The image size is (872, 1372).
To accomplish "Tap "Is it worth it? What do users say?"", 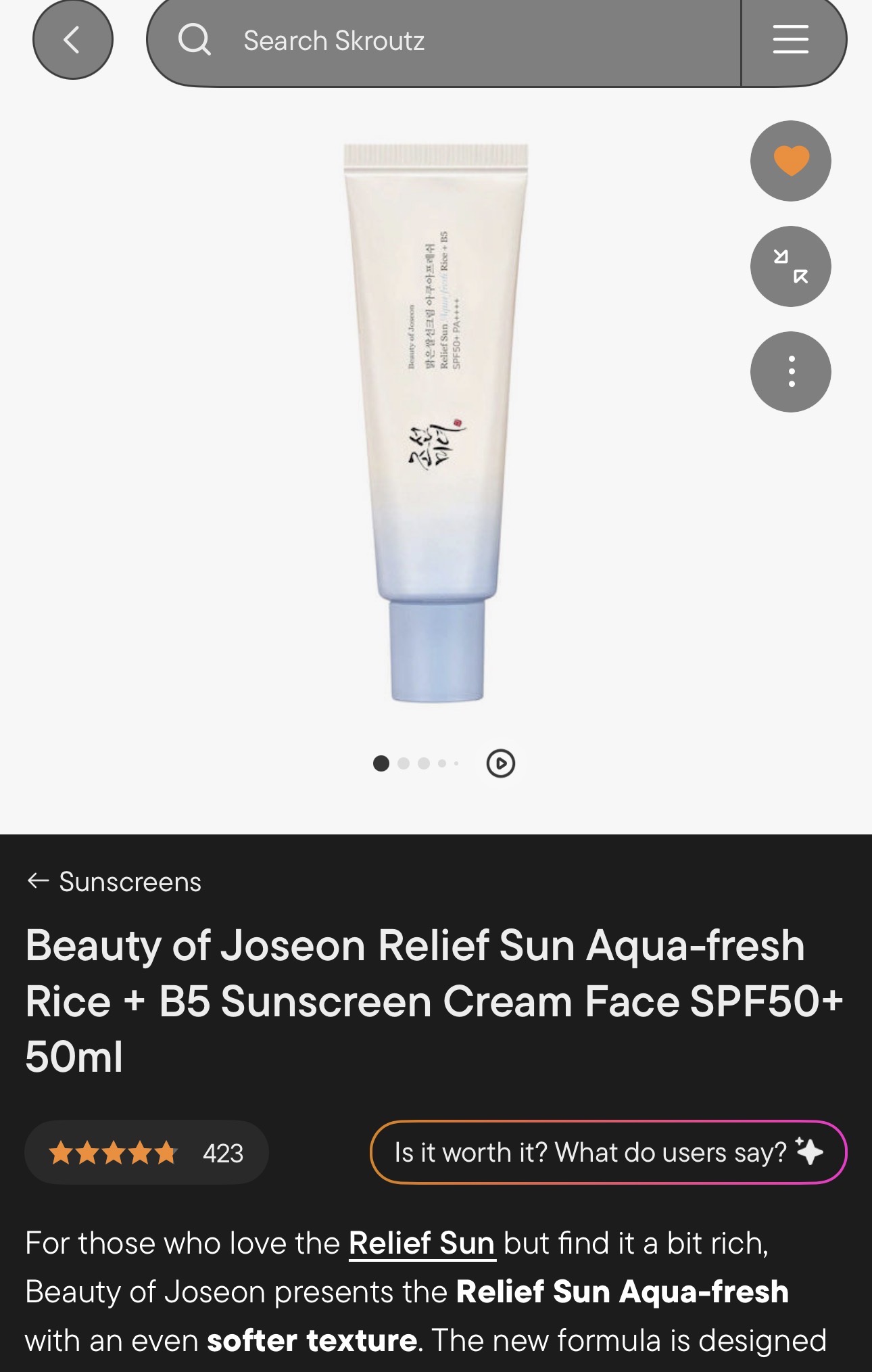I will point(608,1152).
